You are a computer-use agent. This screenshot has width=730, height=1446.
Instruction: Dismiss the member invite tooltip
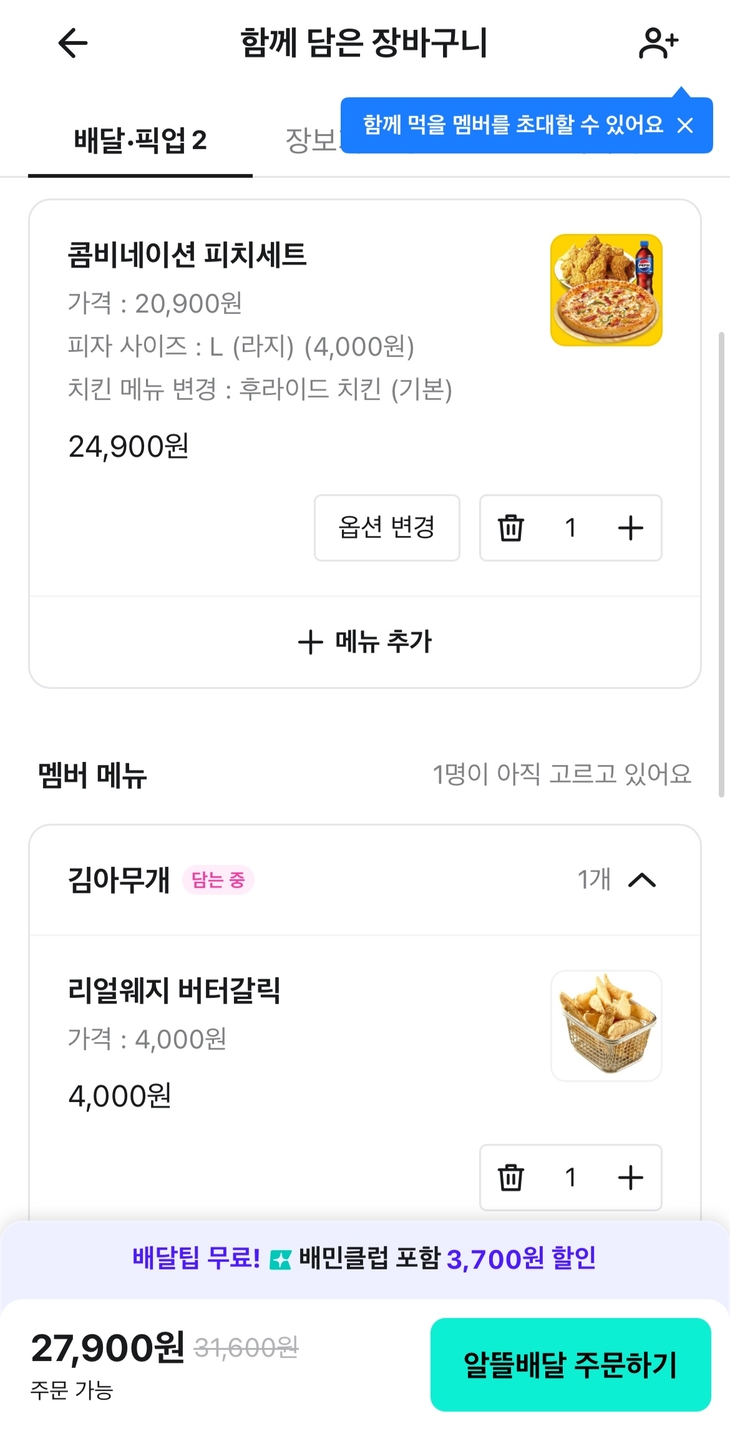pyautogui.click(x=686, y=125)
